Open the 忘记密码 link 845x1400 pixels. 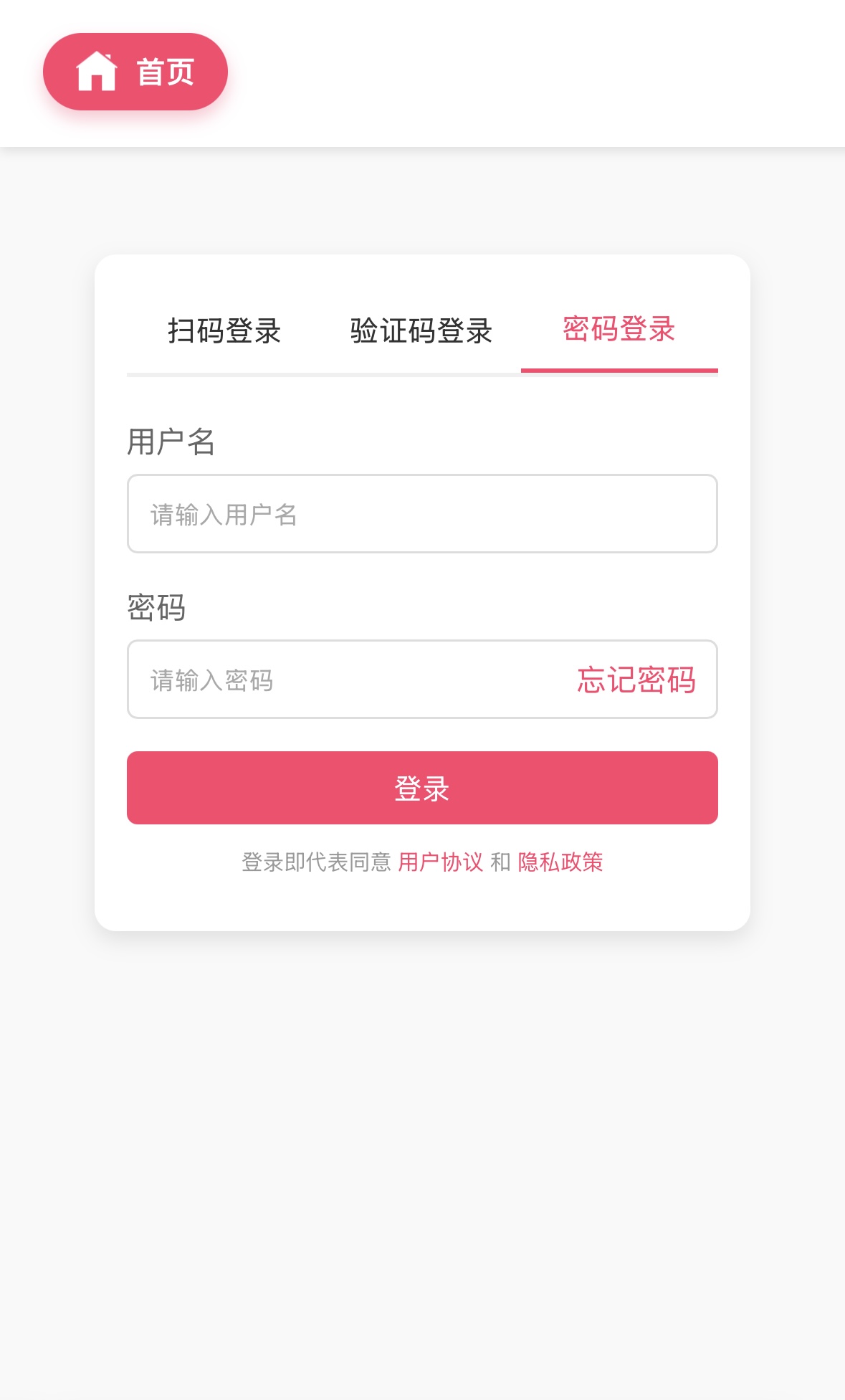636,680
